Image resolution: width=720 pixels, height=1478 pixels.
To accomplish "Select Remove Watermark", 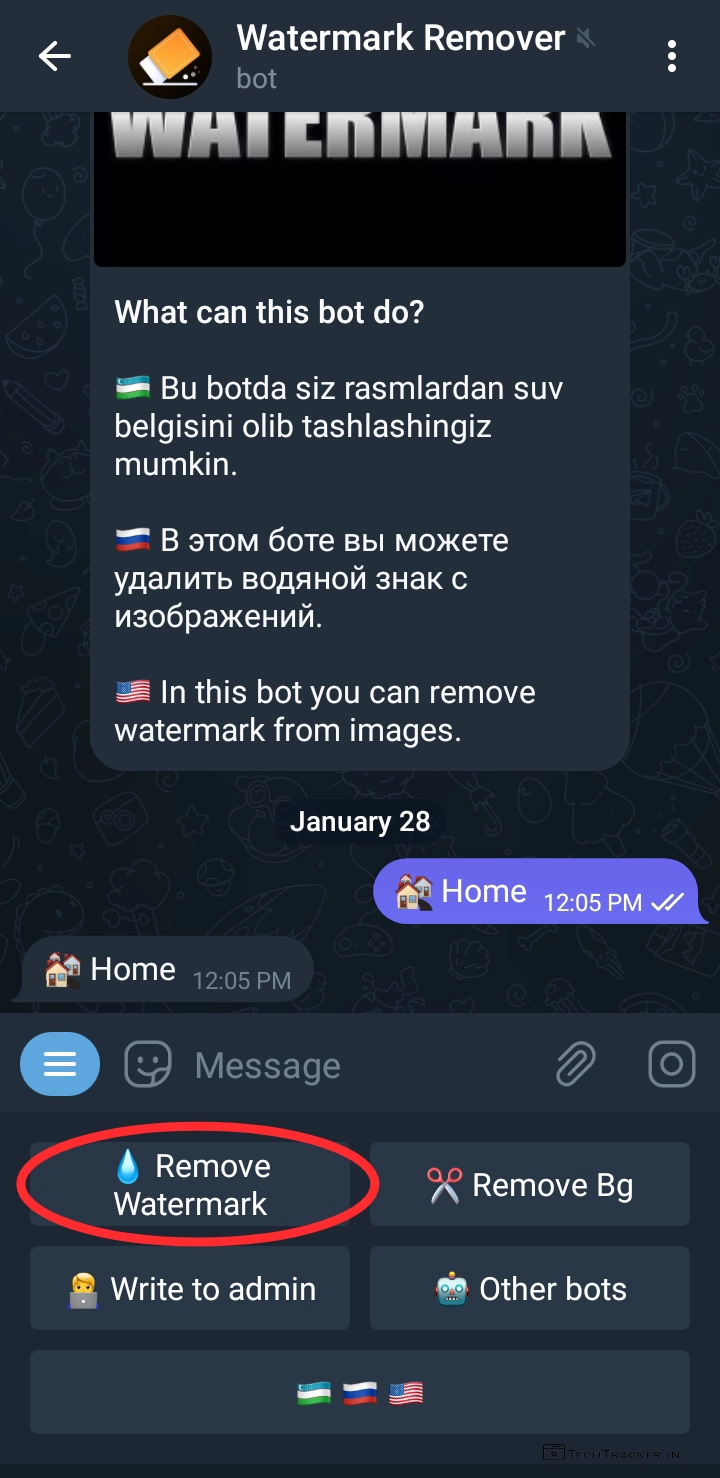I will point(190,1185).
